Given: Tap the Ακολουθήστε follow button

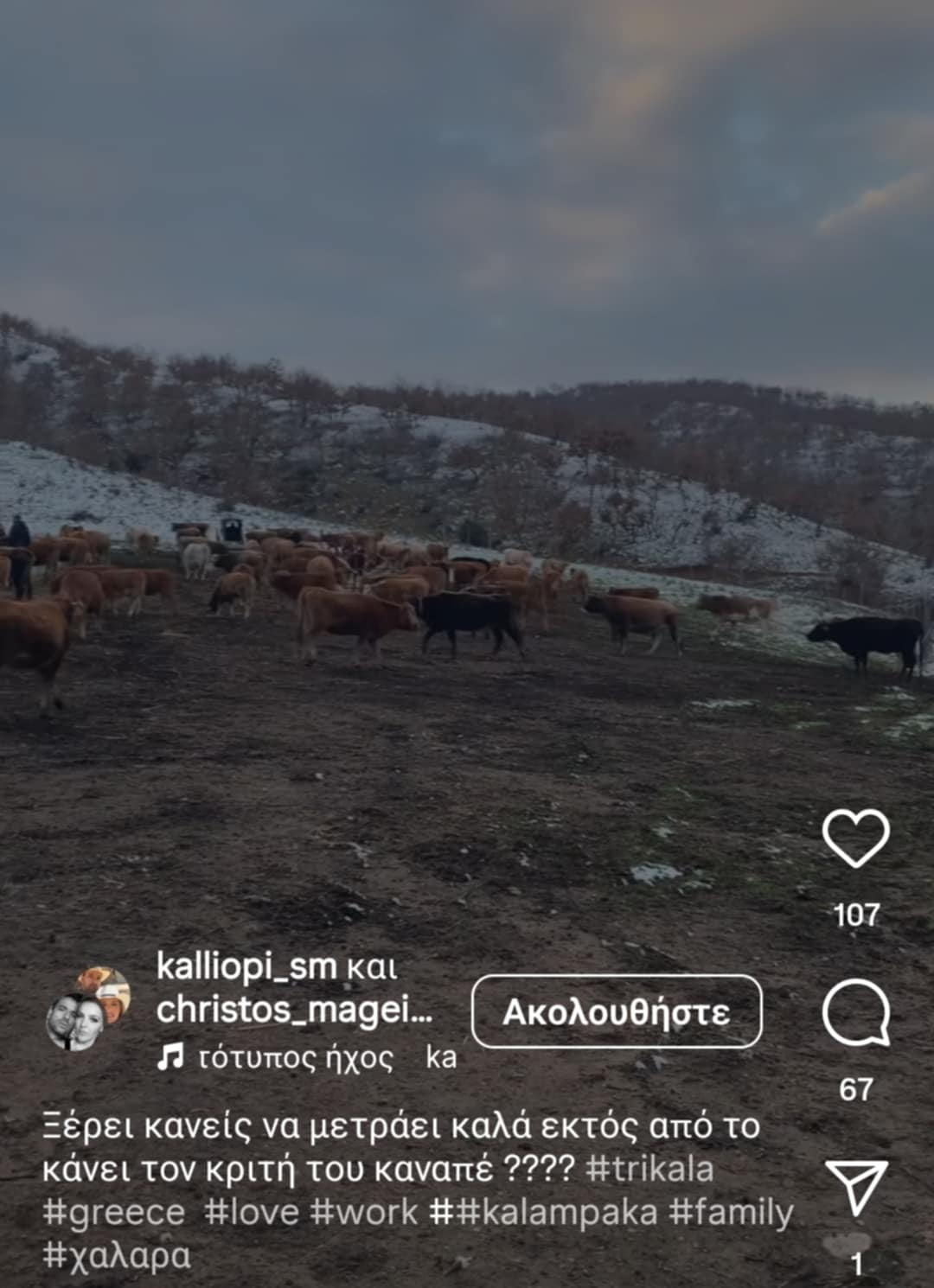Looking at the screenshot, I should [x=617, y=1011].
